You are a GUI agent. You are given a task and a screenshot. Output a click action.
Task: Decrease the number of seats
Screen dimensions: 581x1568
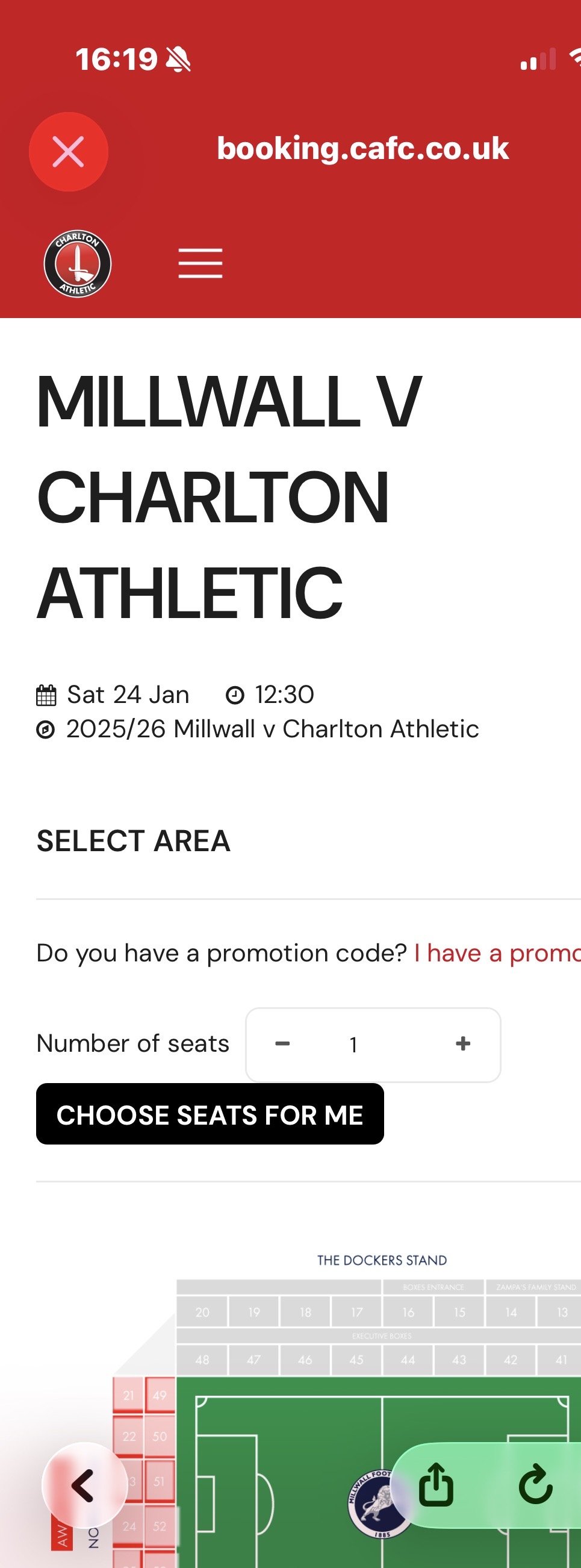[282, 1044]
